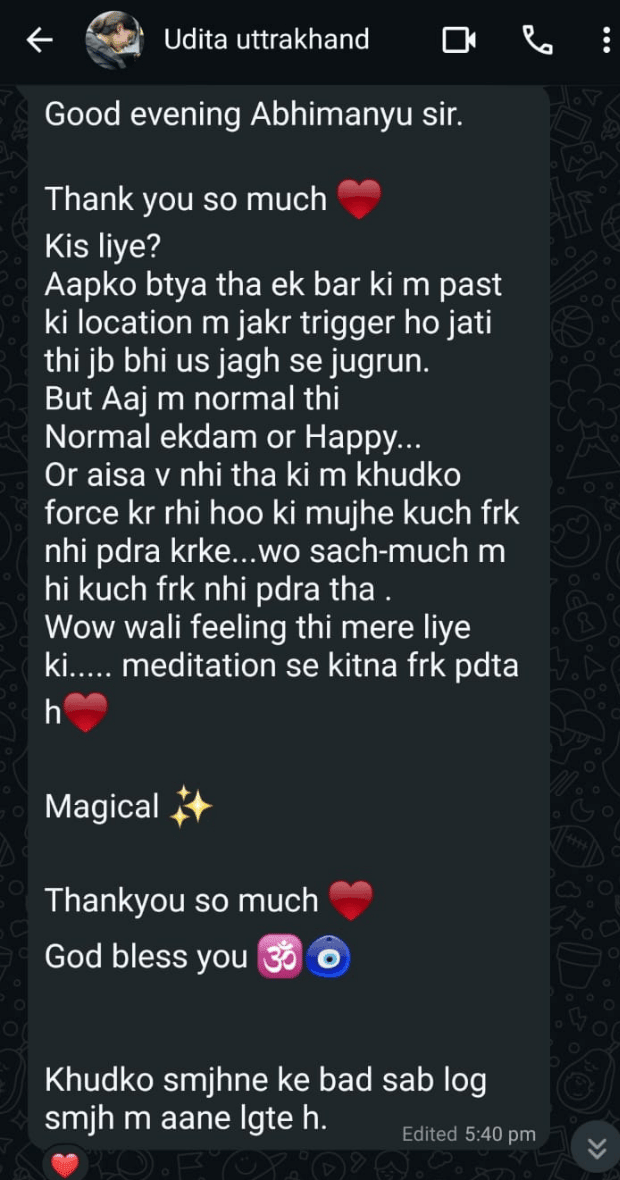Viewport: 620px width, 1180px height.
Task: Go back from Udita uttrakhand chat
Action: click(x=39, y=41)
